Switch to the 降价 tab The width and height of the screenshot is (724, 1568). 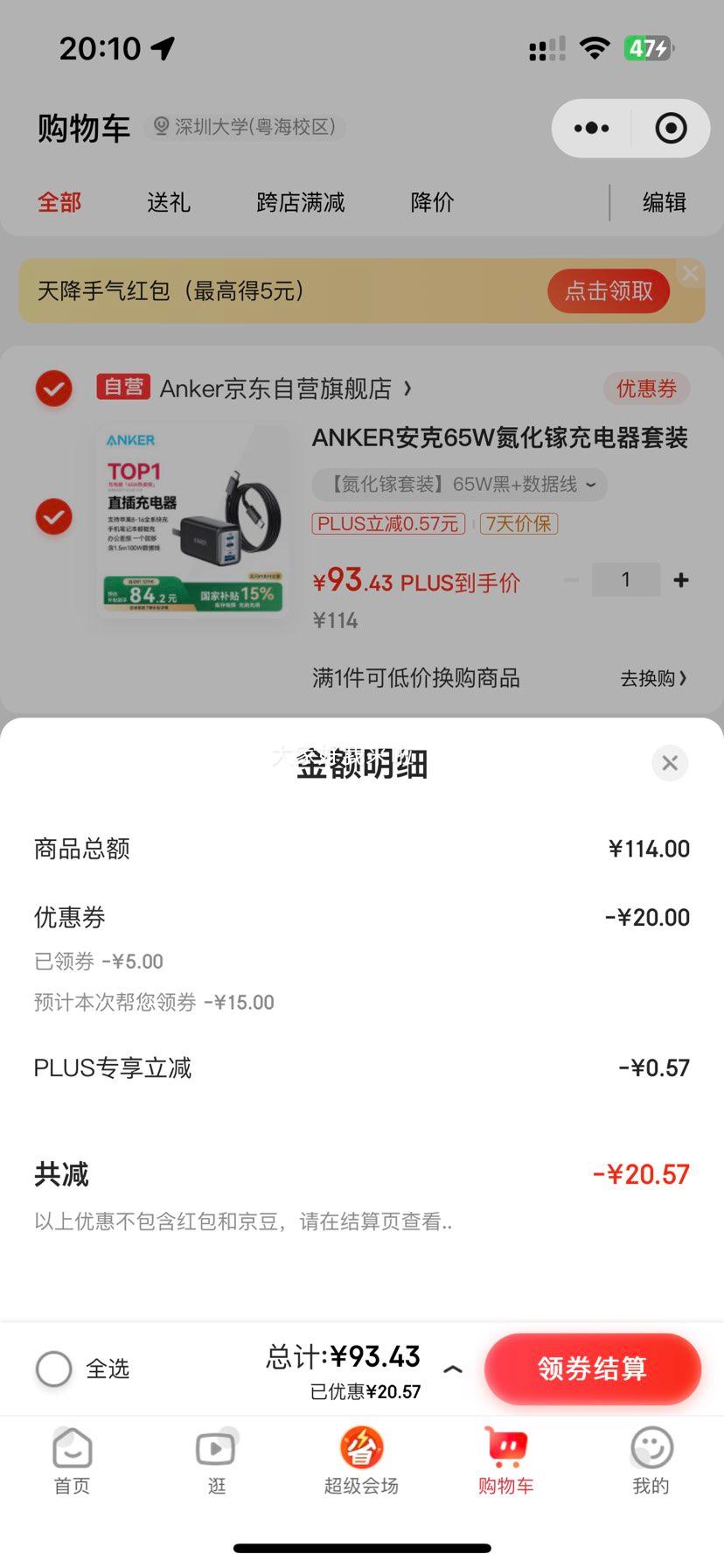[431, 202]
